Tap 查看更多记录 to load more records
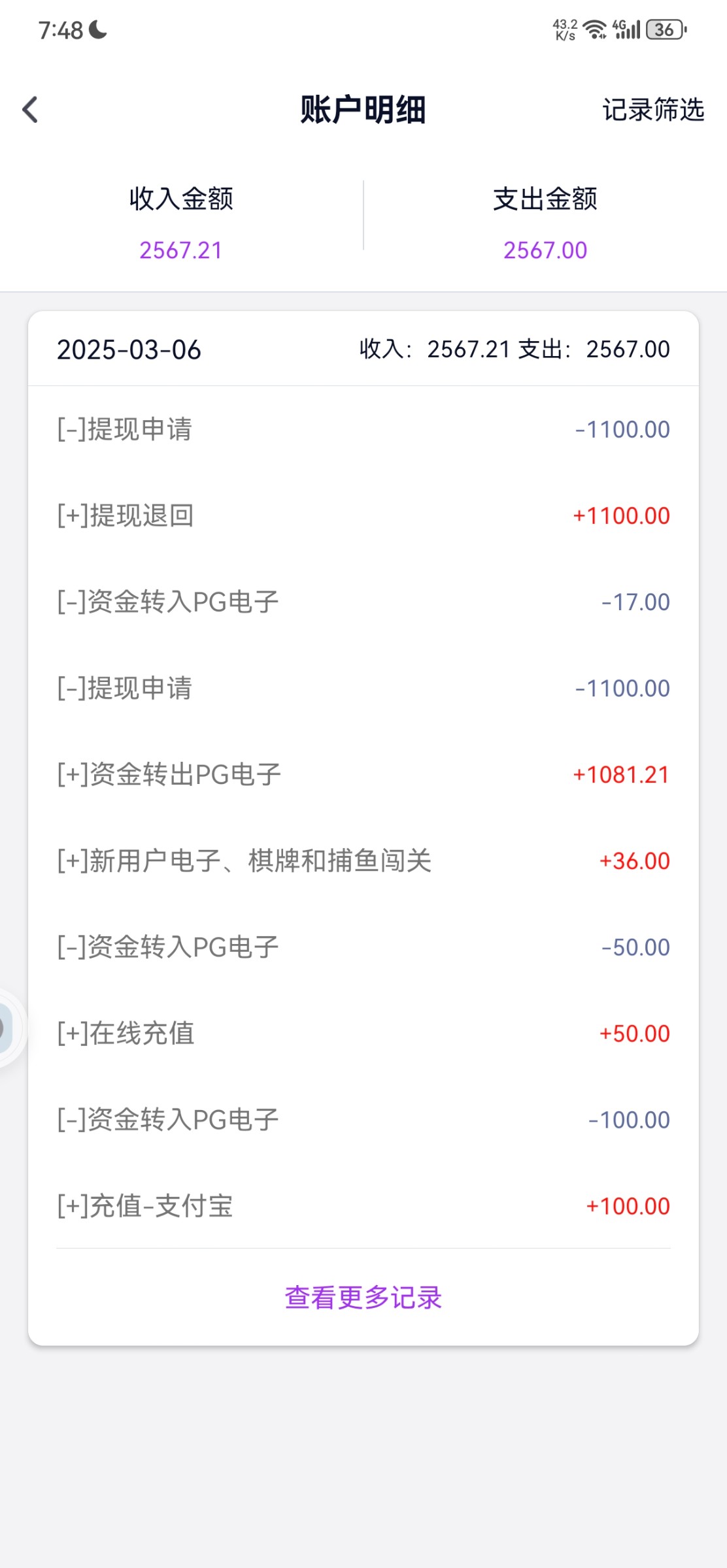The image size is (727, 1568). pyautogui.click(x=363, y=1298)
